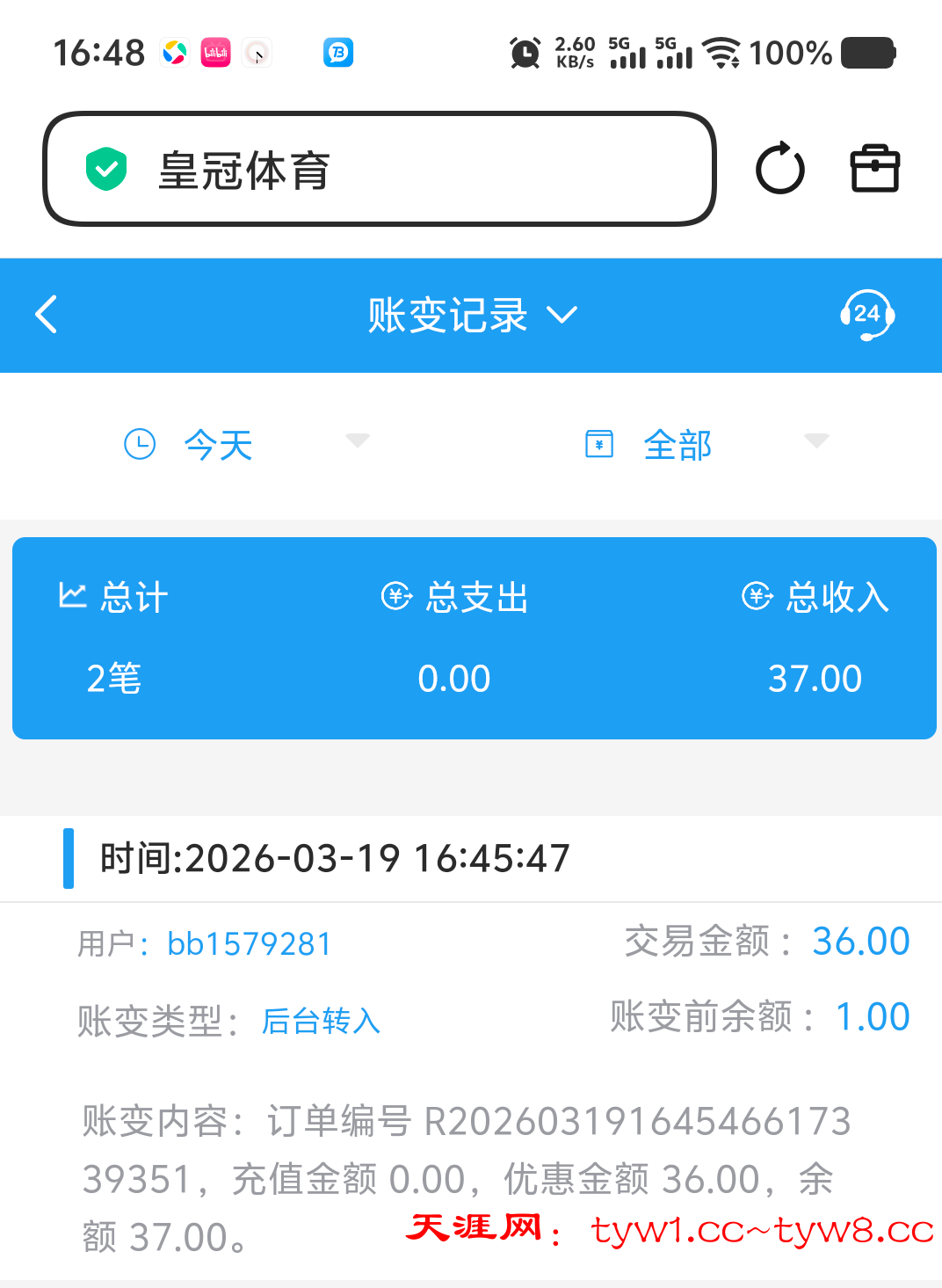Expand the 账变记录 title dropdown
This screenshot has width=942, height=1288.
tap(472, 315)
